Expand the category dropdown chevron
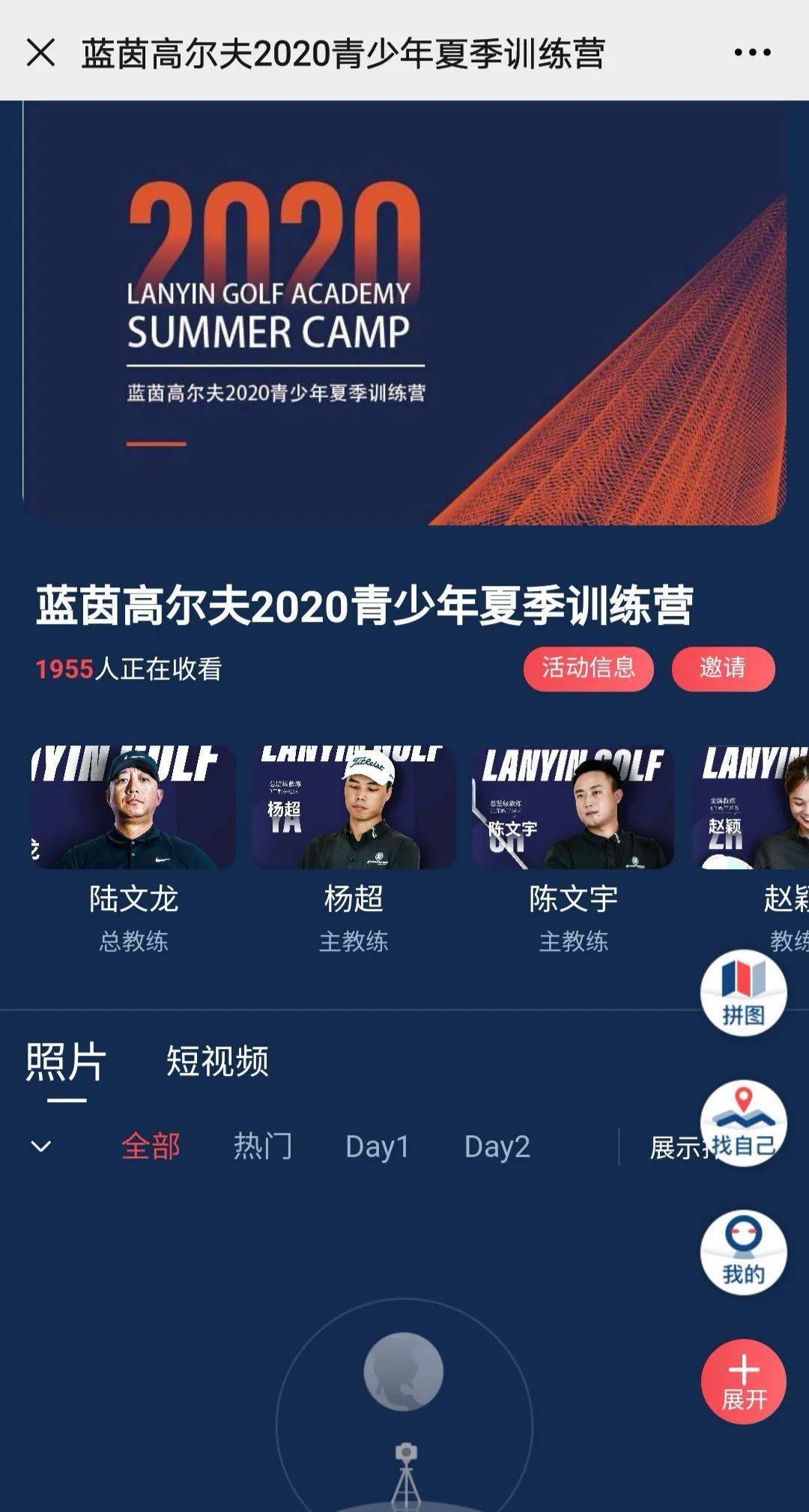Screen dimensions: 809x1512 [x=41, y=1146]
